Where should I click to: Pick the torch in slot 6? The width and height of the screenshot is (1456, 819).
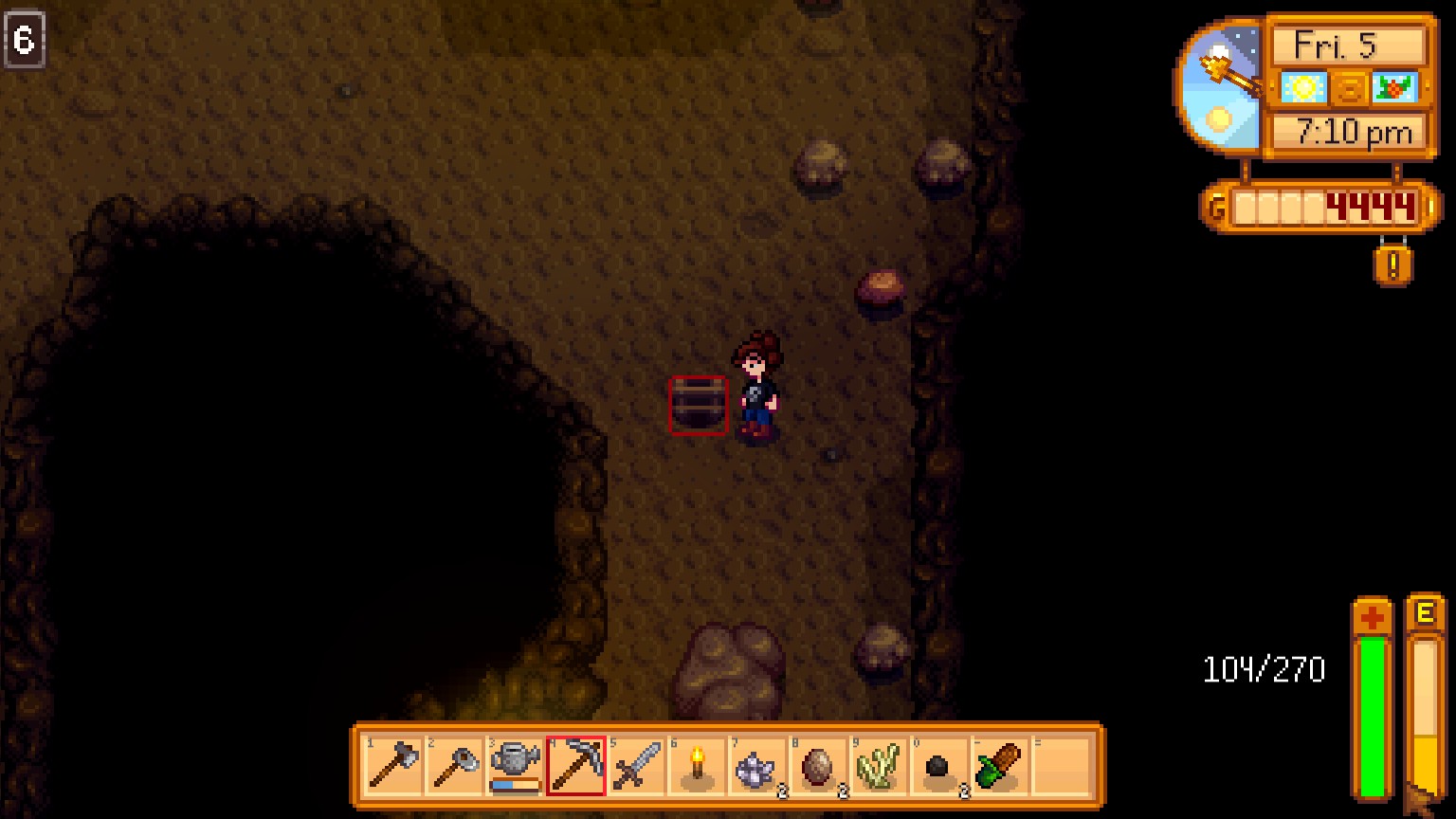[x=697, y=766]
